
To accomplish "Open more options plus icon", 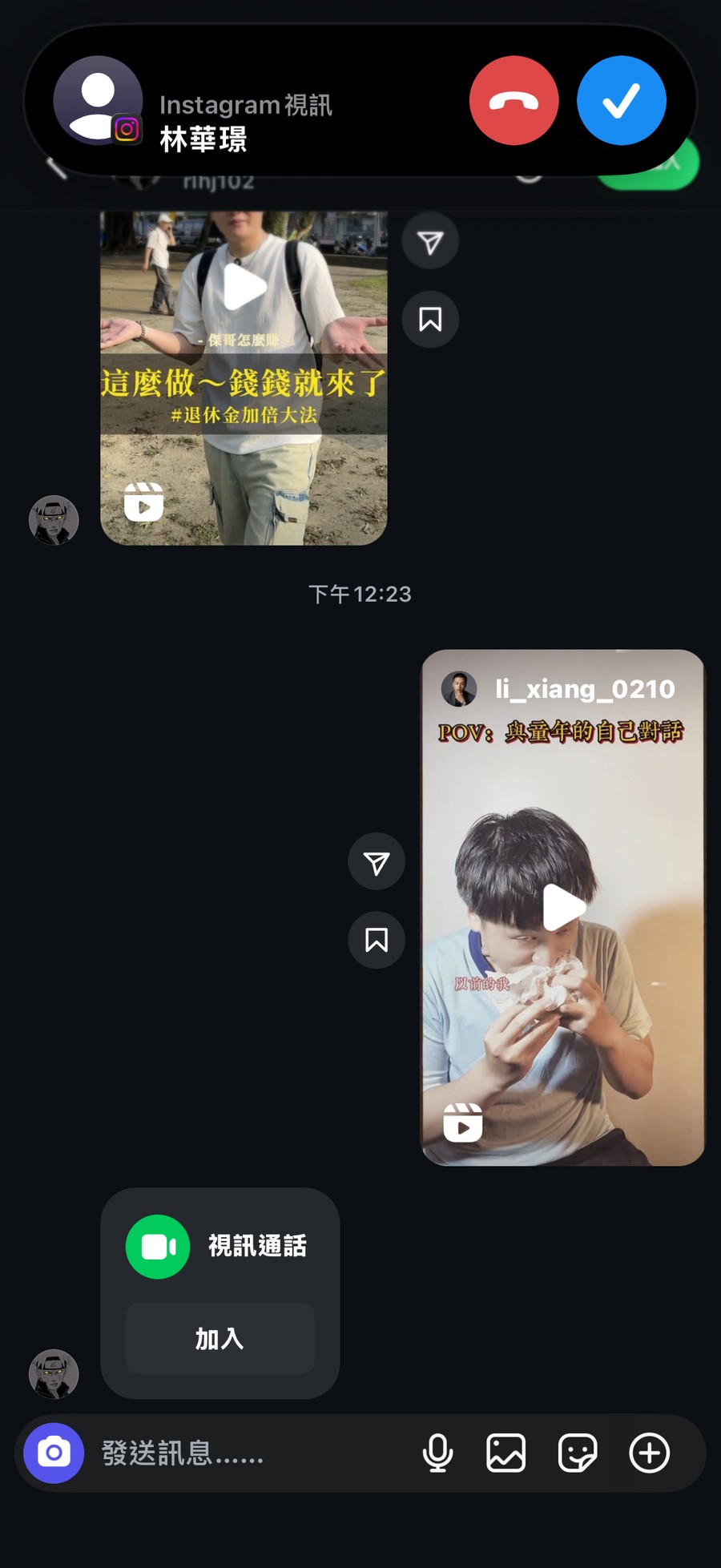I will [x=649, y=1453].
